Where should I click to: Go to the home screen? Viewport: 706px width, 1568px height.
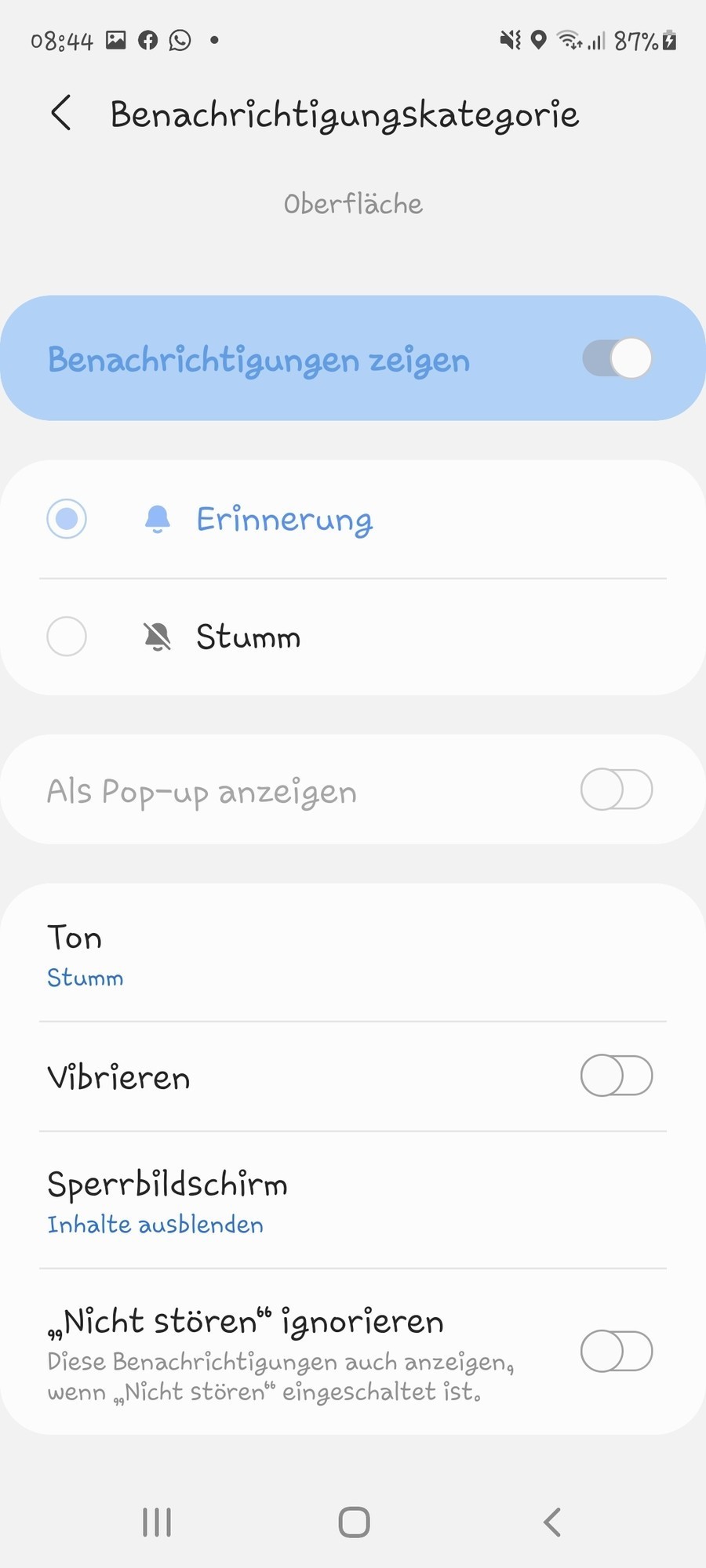point(354,1523)
